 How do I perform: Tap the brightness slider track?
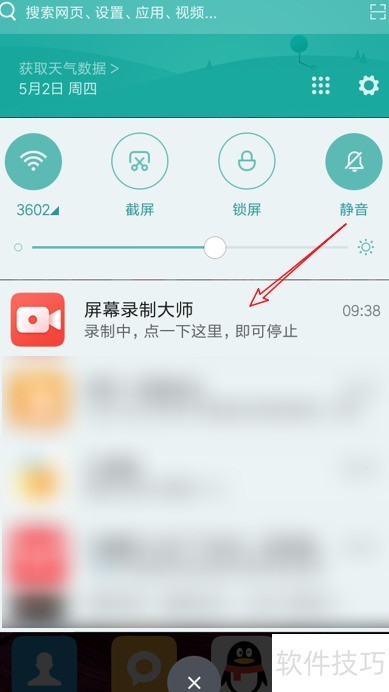[x=189, y=248]
